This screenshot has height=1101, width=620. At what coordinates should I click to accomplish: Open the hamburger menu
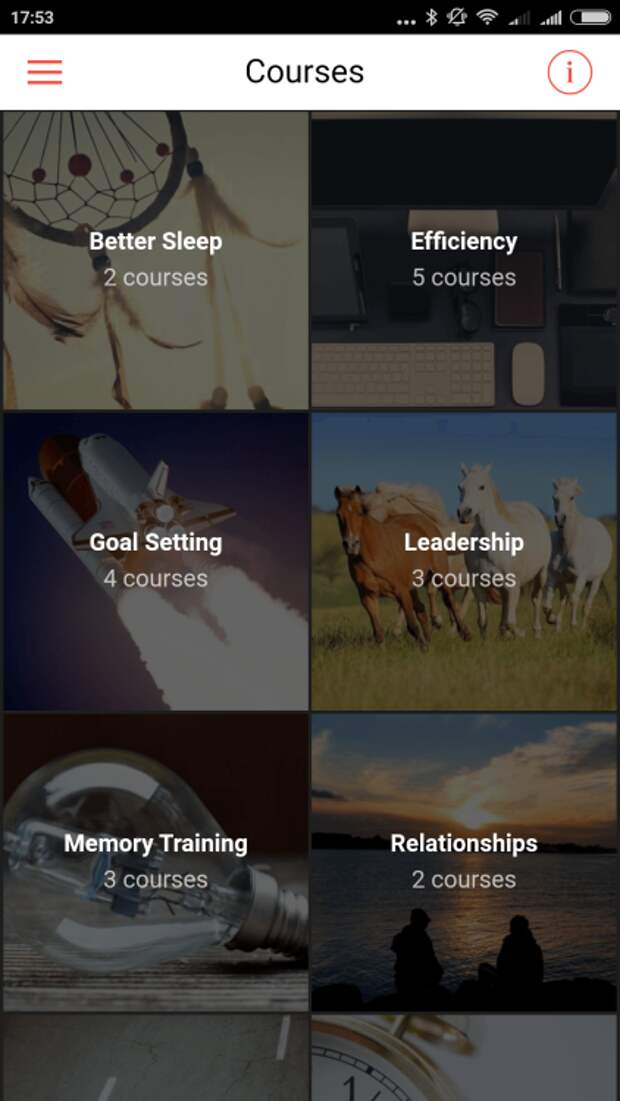(x=44, y=72)
